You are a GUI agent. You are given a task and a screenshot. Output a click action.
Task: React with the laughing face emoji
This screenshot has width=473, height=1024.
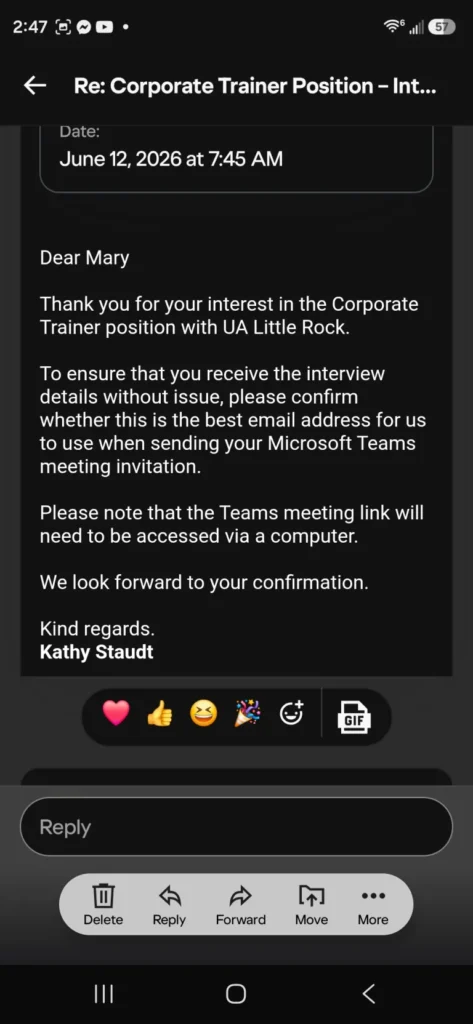pos(203,714)
